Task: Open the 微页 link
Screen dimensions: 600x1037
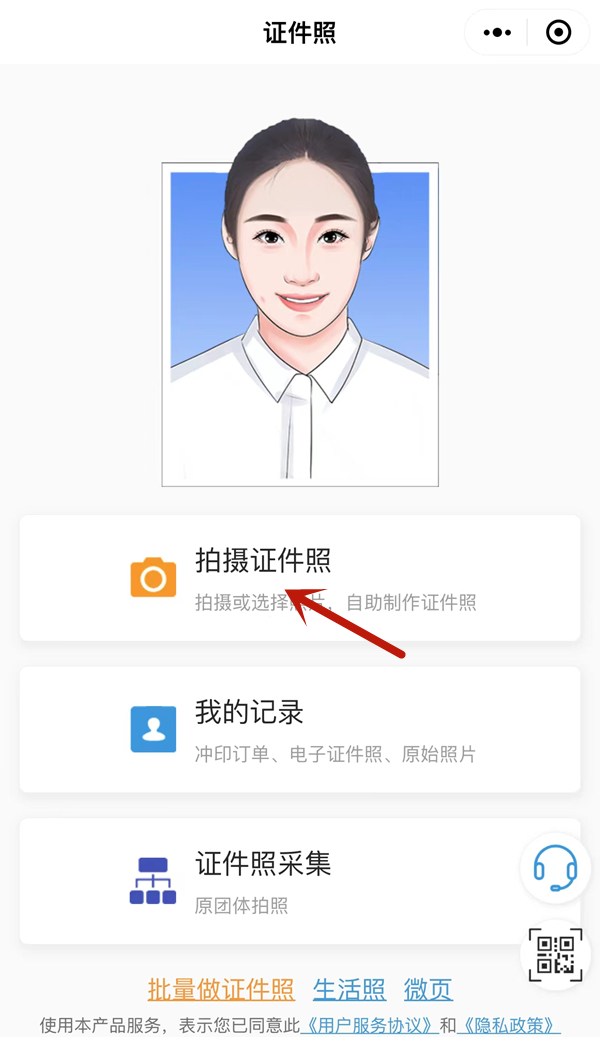Action: (428, 990)
